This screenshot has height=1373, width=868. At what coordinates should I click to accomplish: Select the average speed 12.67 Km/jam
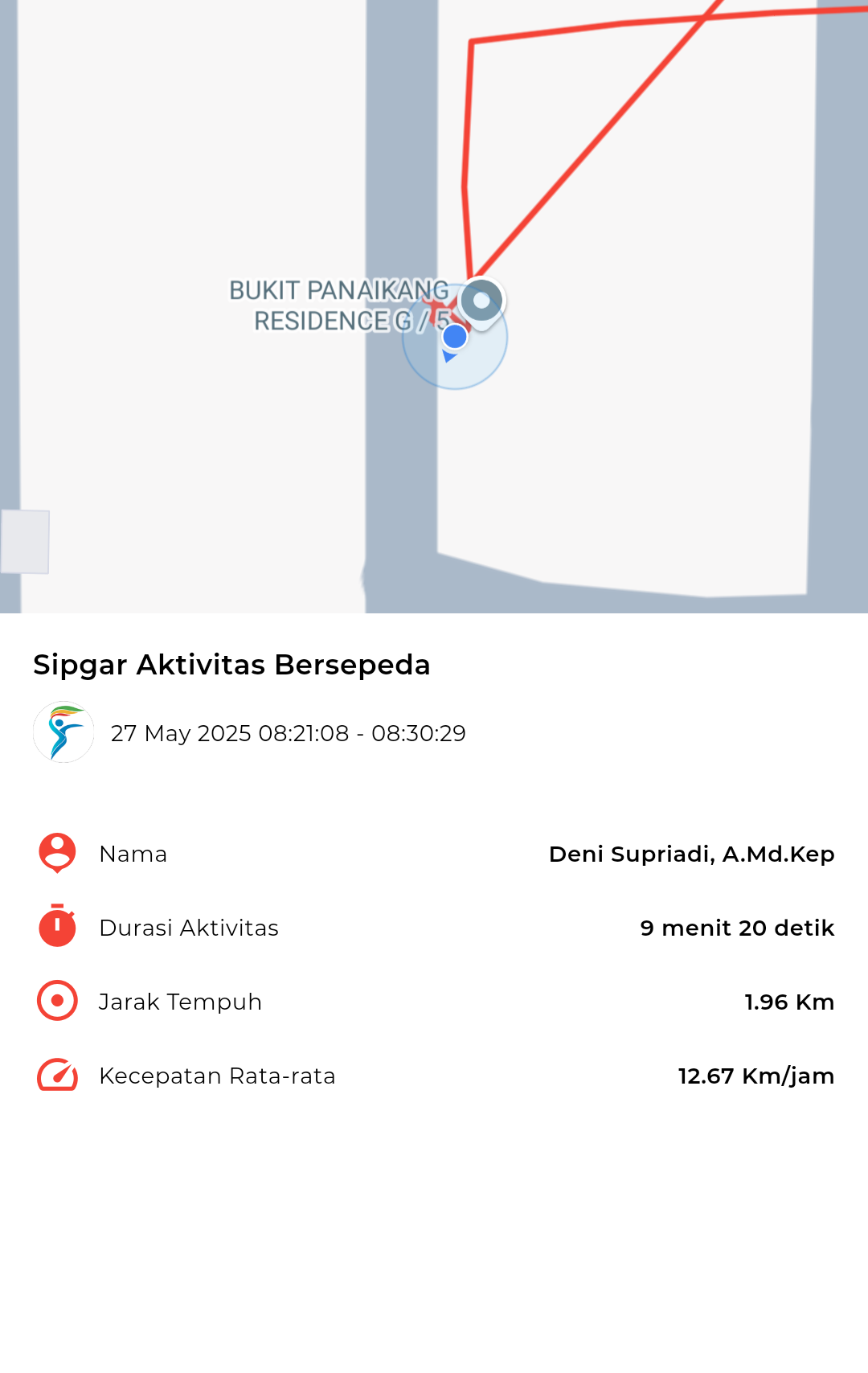click(x=755, y=1076)
